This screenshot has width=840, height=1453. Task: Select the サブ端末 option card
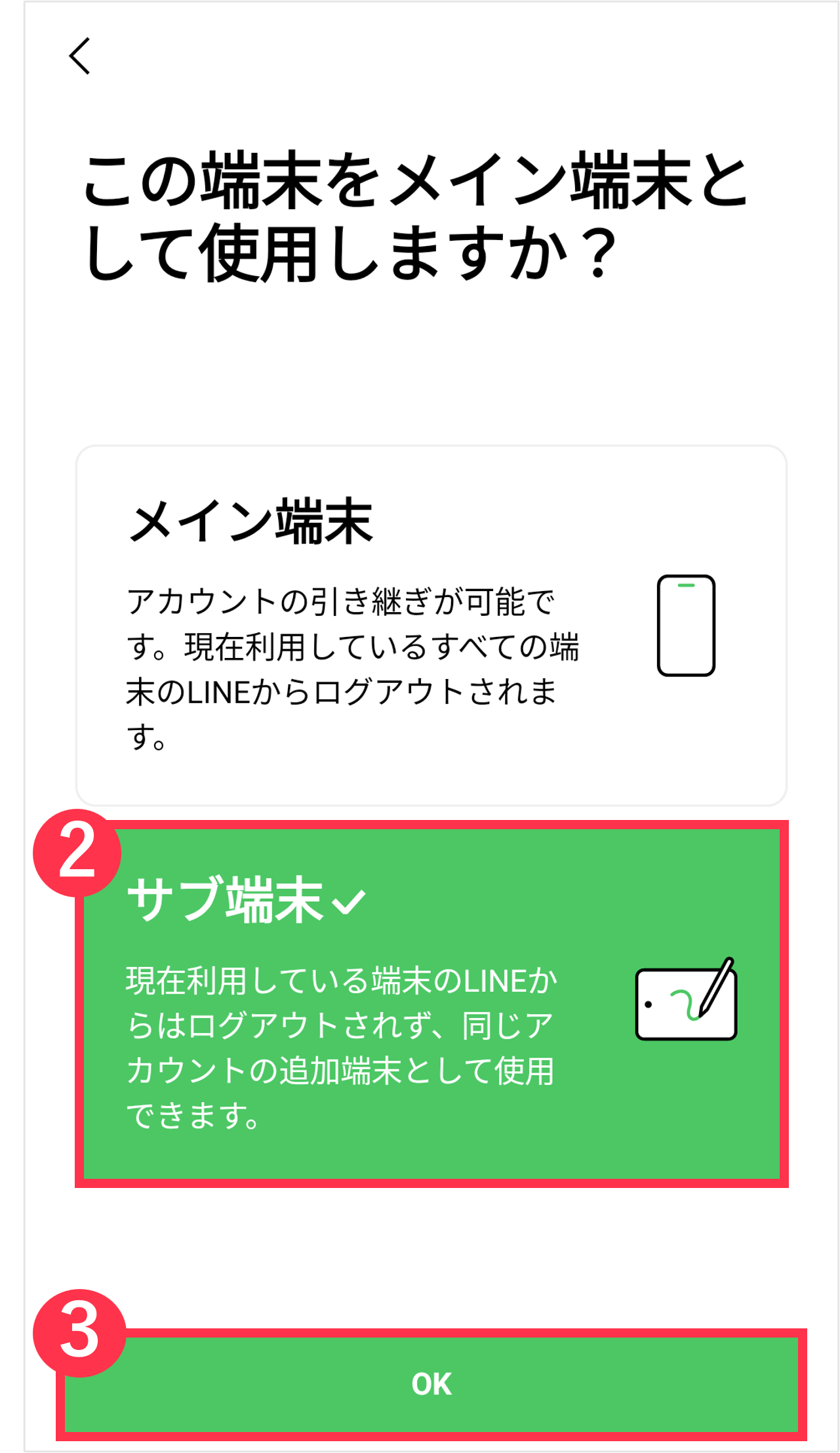pos(431,1004)
